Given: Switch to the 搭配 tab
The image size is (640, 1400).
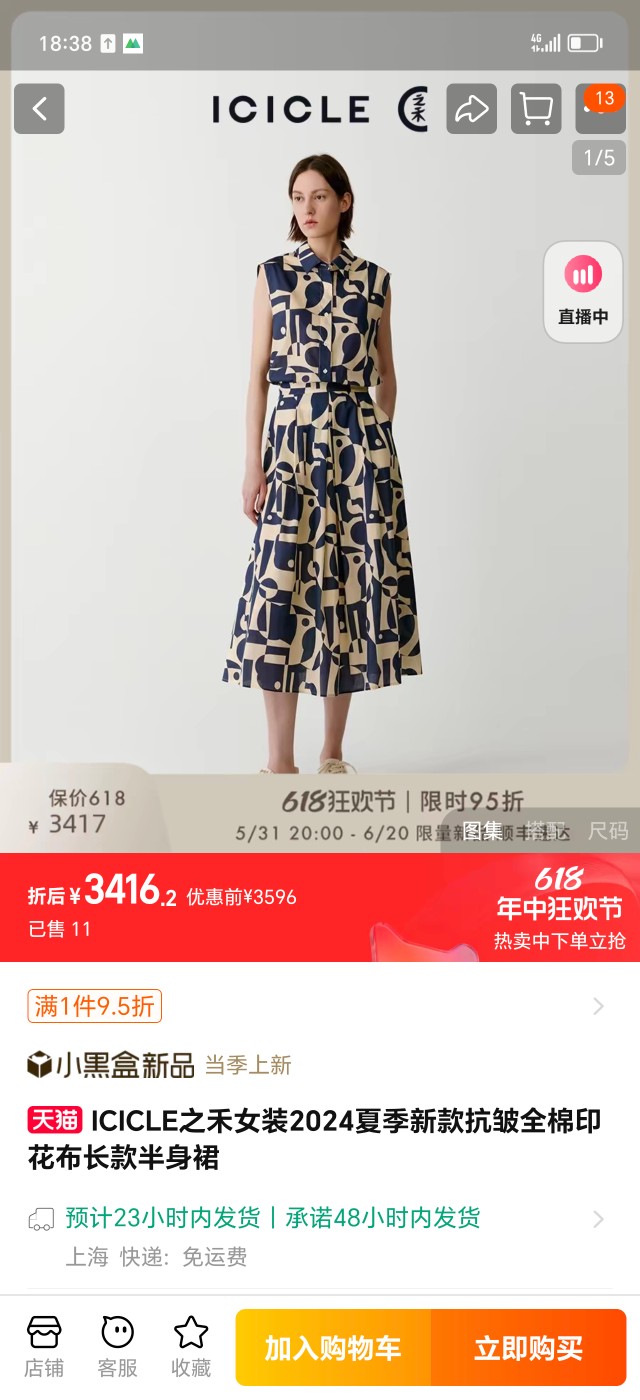Looking at the screenshot, I should pyautogui.click(x=545, y=830).
